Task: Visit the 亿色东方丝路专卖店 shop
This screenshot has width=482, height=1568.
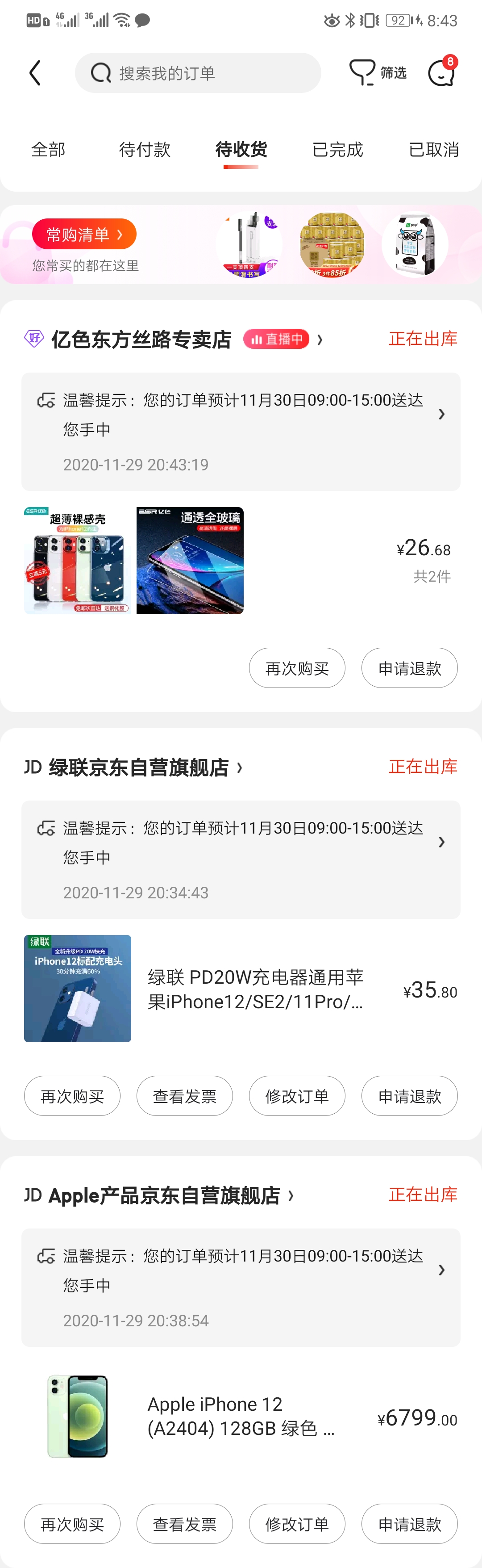Action: 141,340
